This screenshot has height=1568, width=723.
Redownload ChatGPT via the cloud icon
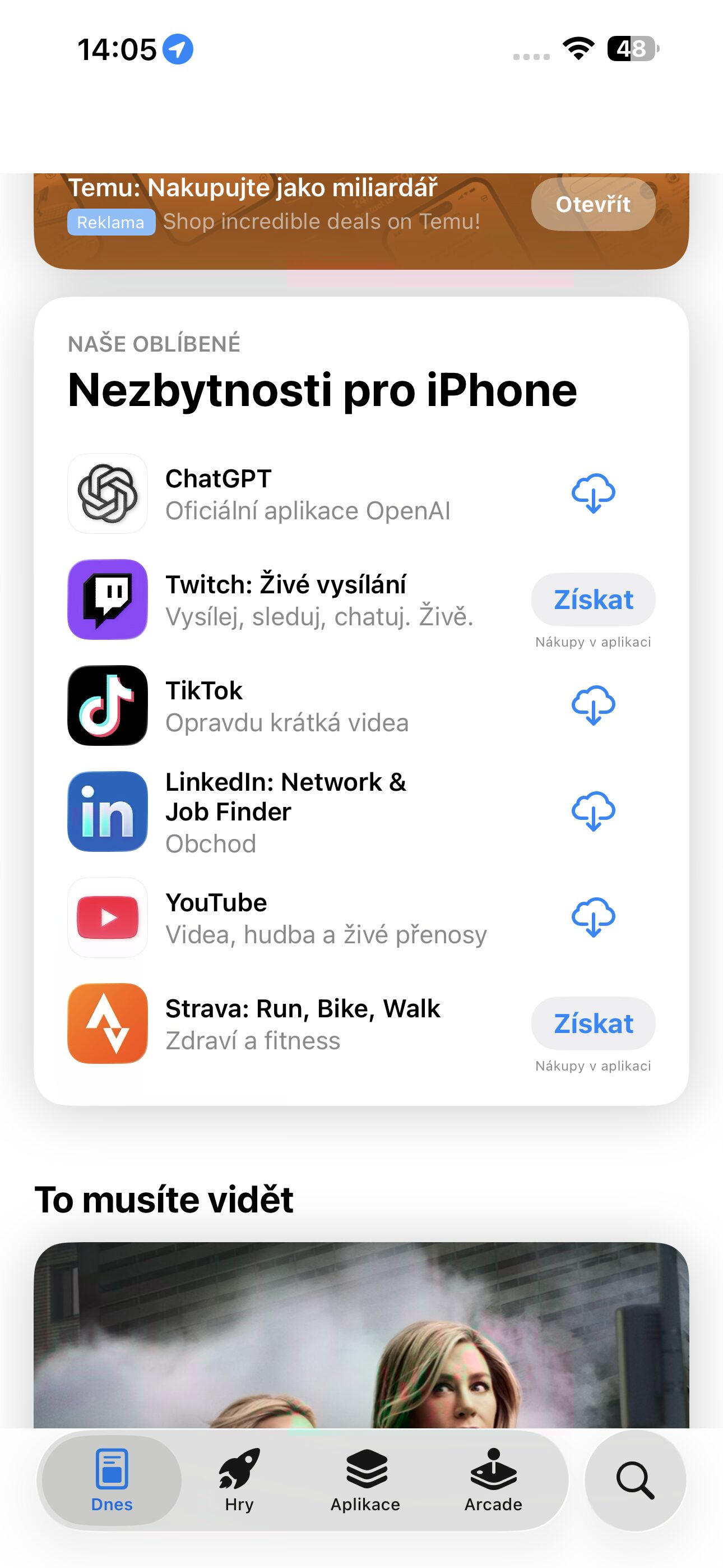pos(593,494)
